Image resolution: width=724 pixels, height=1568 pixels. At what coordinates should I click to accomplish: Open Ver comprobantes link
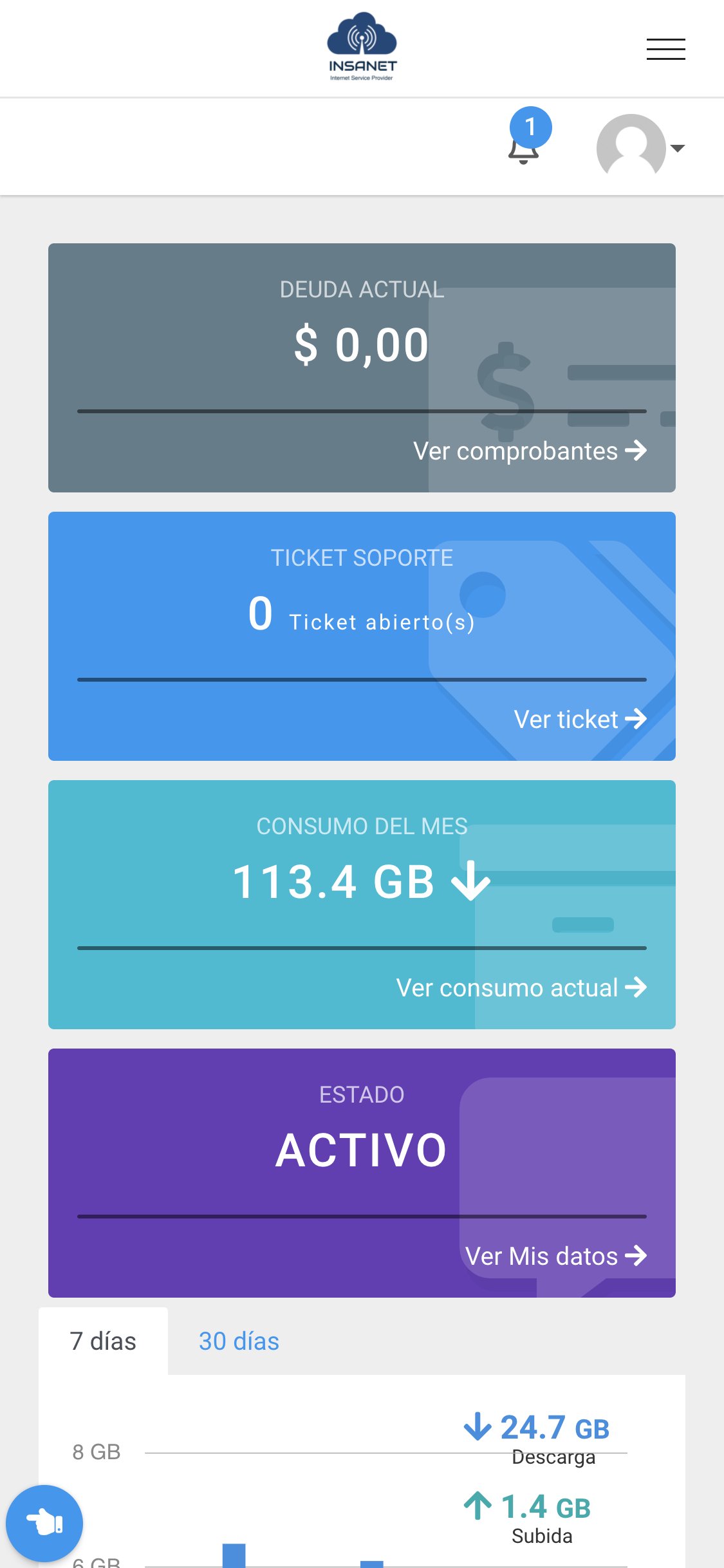[x=530, y=451]
